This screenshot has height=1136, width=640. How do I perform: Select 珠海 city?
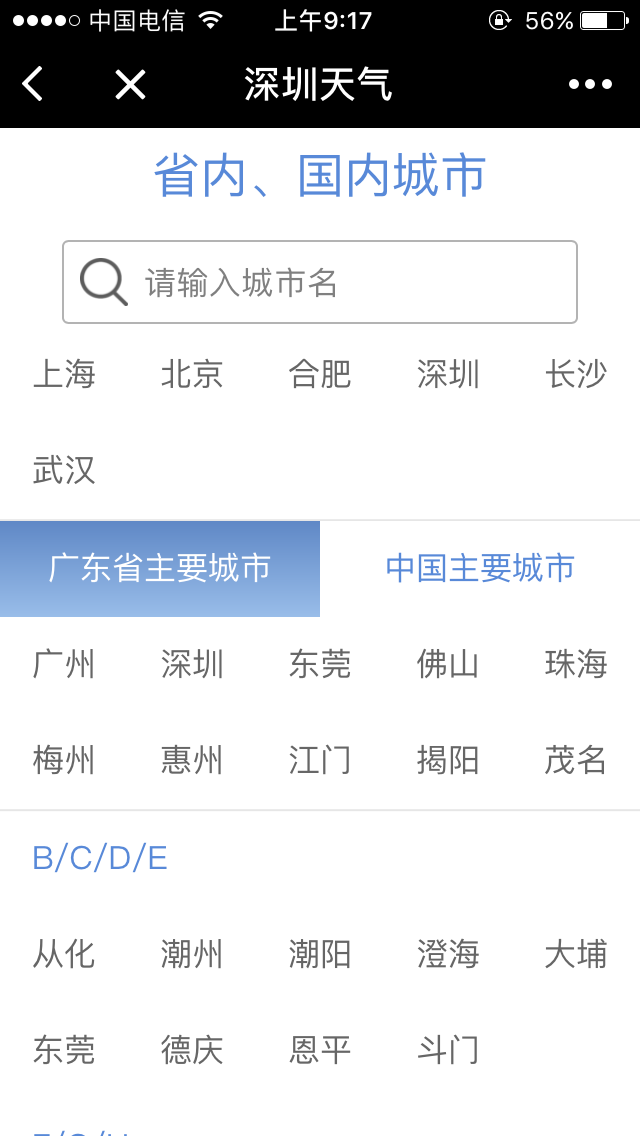pos(576,664)
